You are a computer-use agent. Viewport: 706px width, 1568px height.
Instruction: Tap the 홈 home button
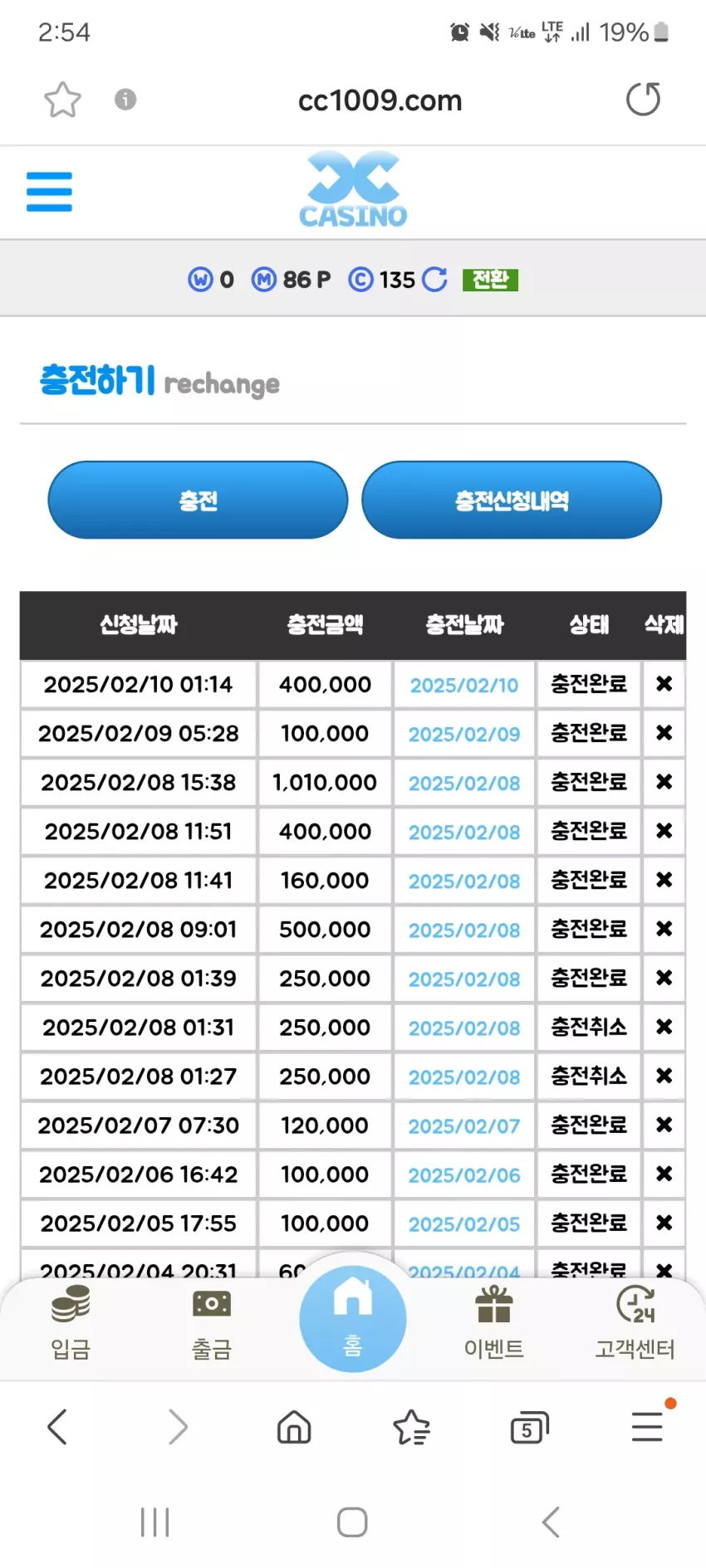pyautogui.click(x=353, y=1318)
